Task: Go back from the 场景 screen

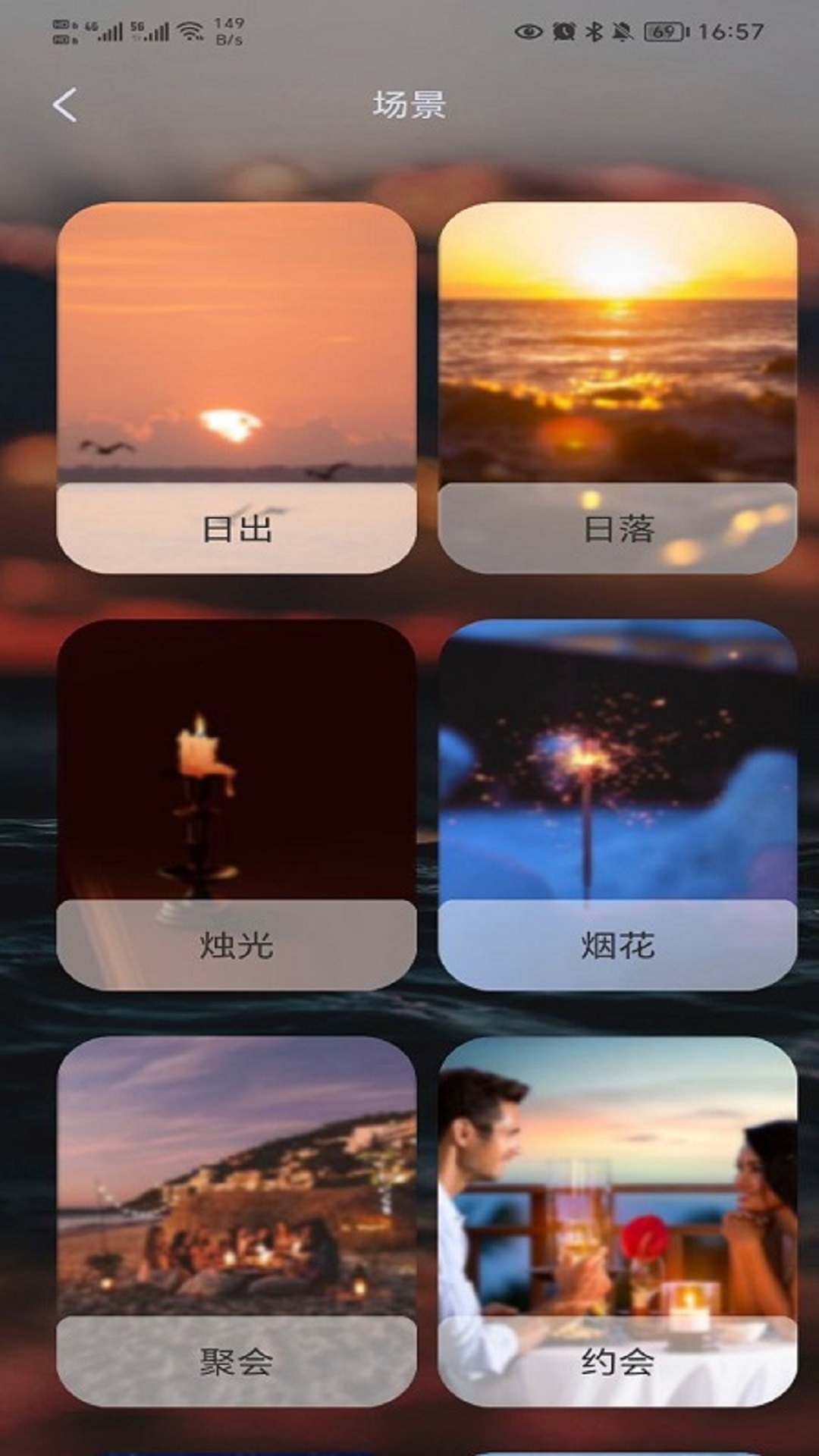Action: pyautogui.click(x=65, y=105)
